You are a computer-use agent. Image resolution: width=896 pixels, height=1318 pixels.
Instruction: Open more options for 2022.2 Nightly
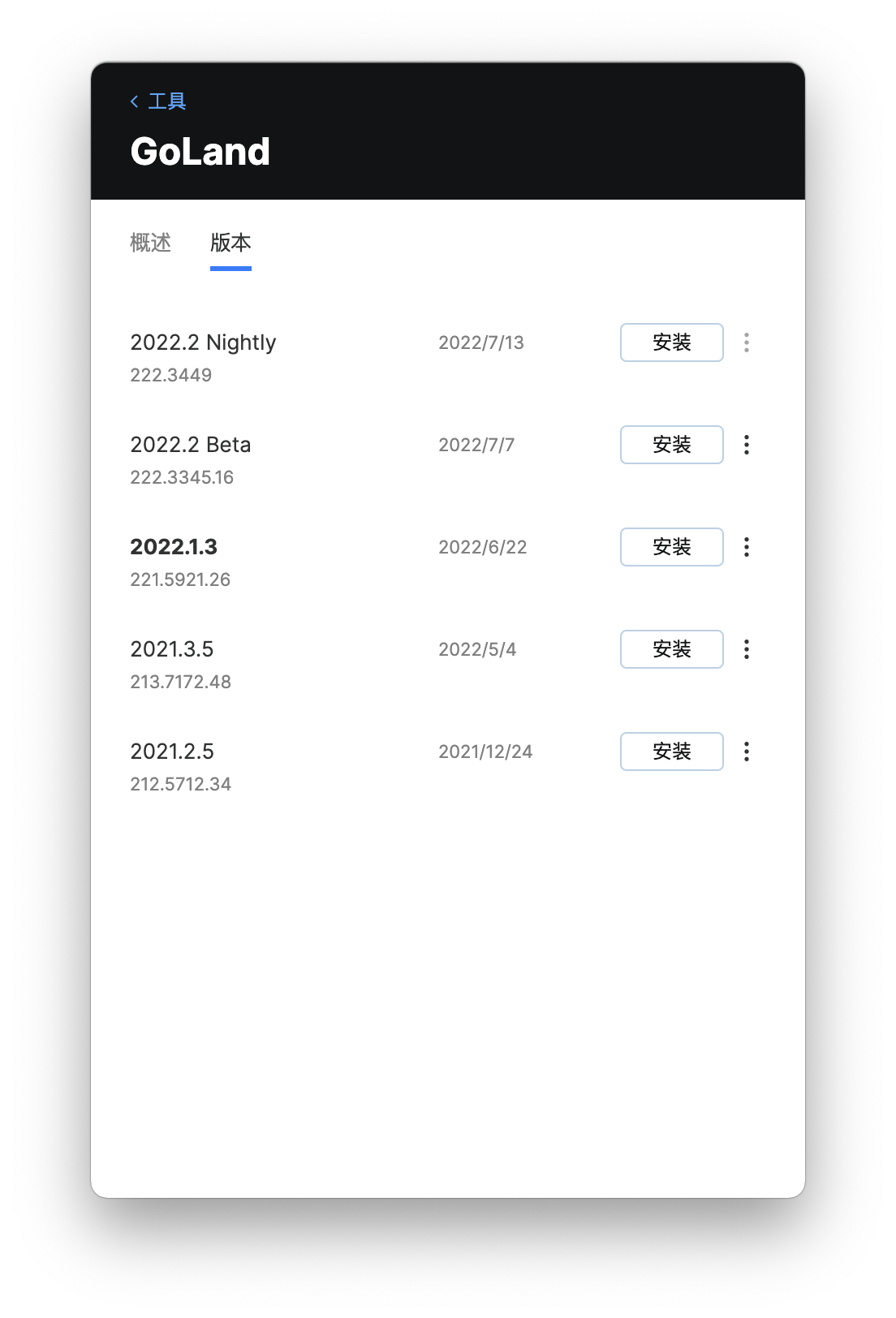click(747, 342)
